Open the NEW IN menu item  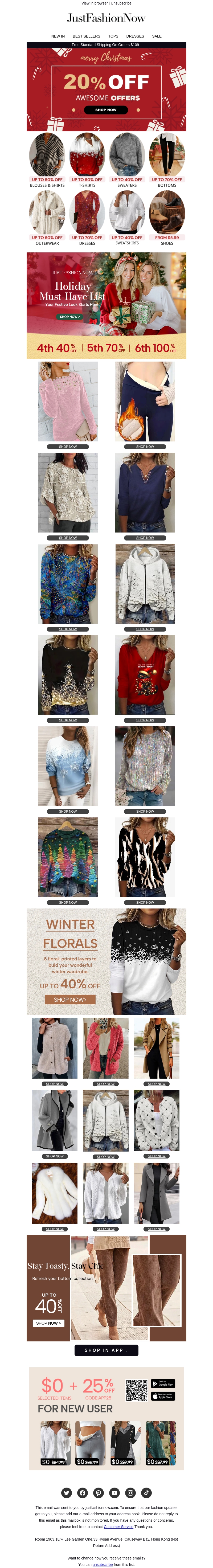pos(58,36)
